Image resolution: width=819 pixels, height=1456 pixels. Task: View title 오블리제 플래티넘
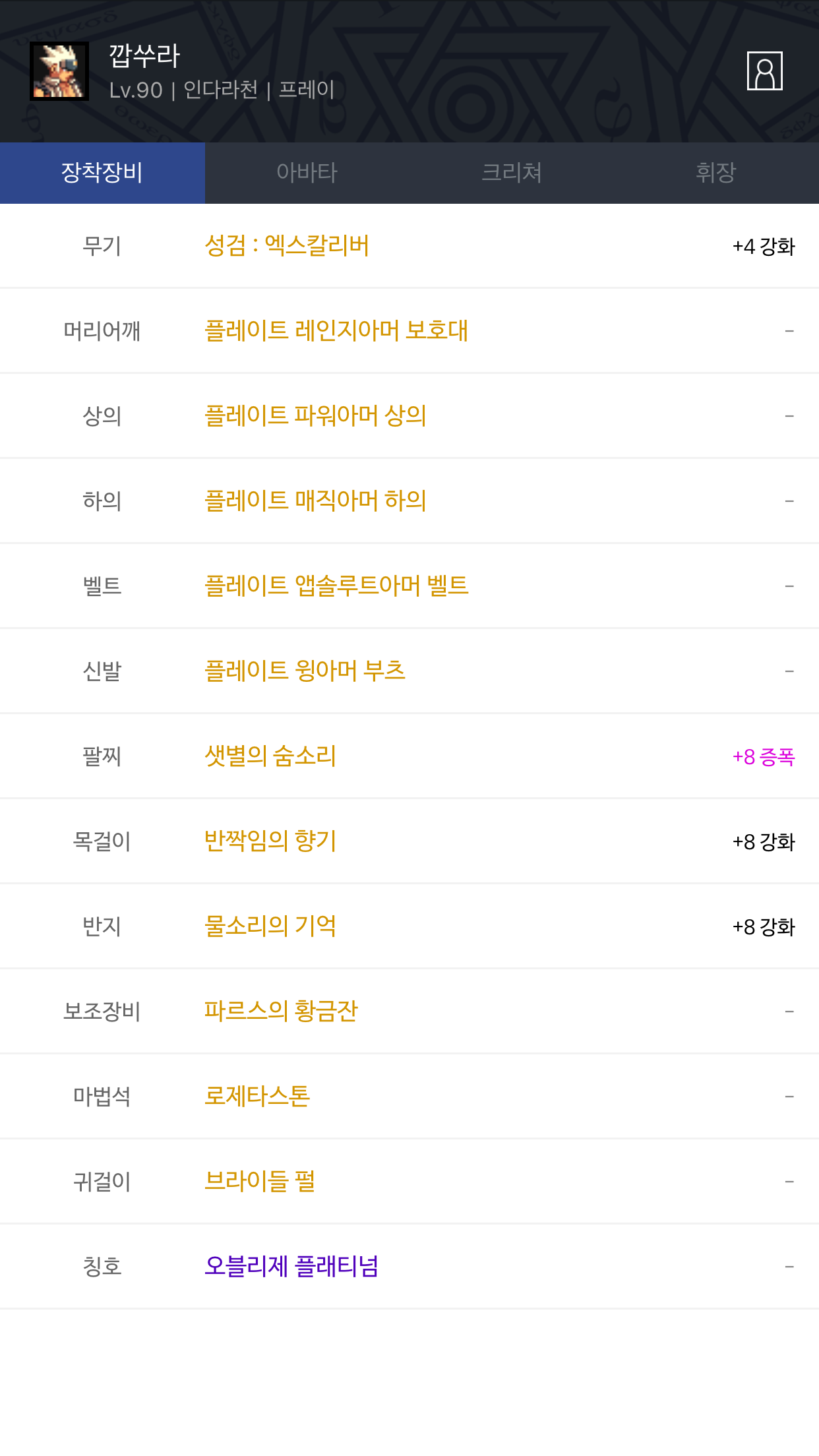[x=291, y=1266]
